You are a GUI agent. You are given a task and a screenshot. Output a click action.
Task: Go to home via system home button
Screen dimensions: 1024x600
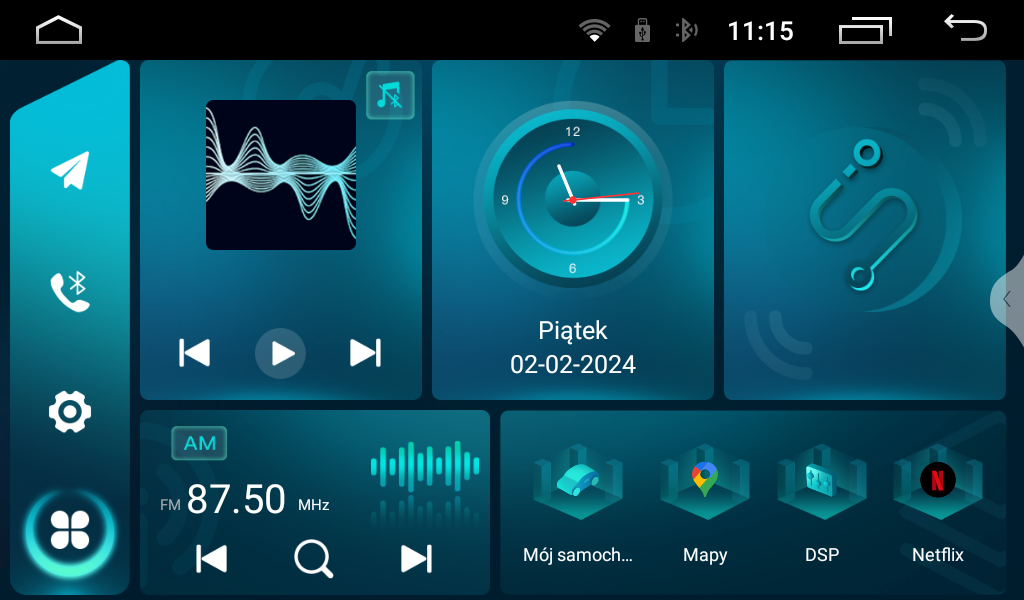pos(59,31)
